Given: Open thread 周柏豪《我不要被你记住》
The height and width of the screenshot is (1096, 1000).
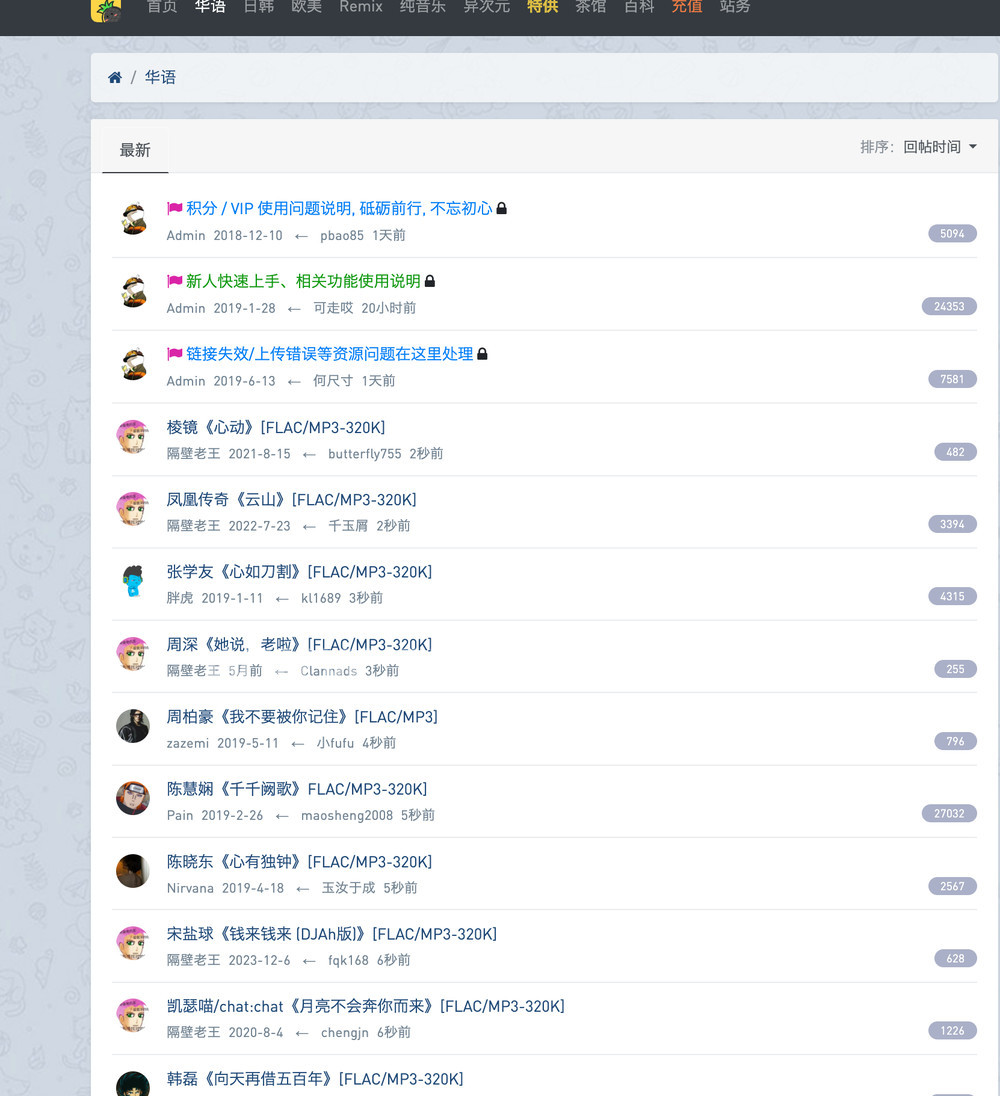Looking at the screenshot, I should pyautogui.click(x=302, y=717).
